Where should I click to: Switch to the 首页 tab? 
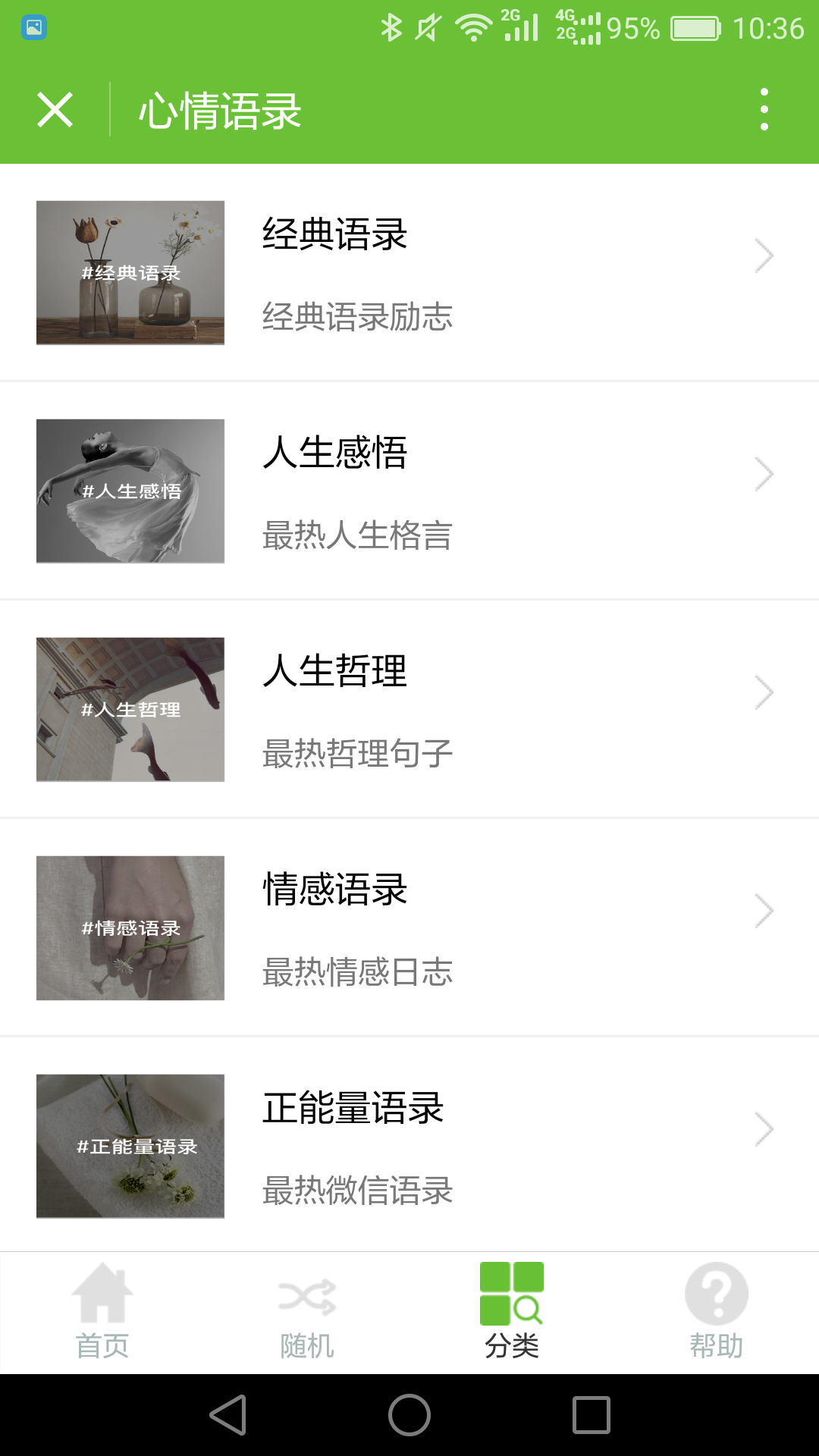102,1312
